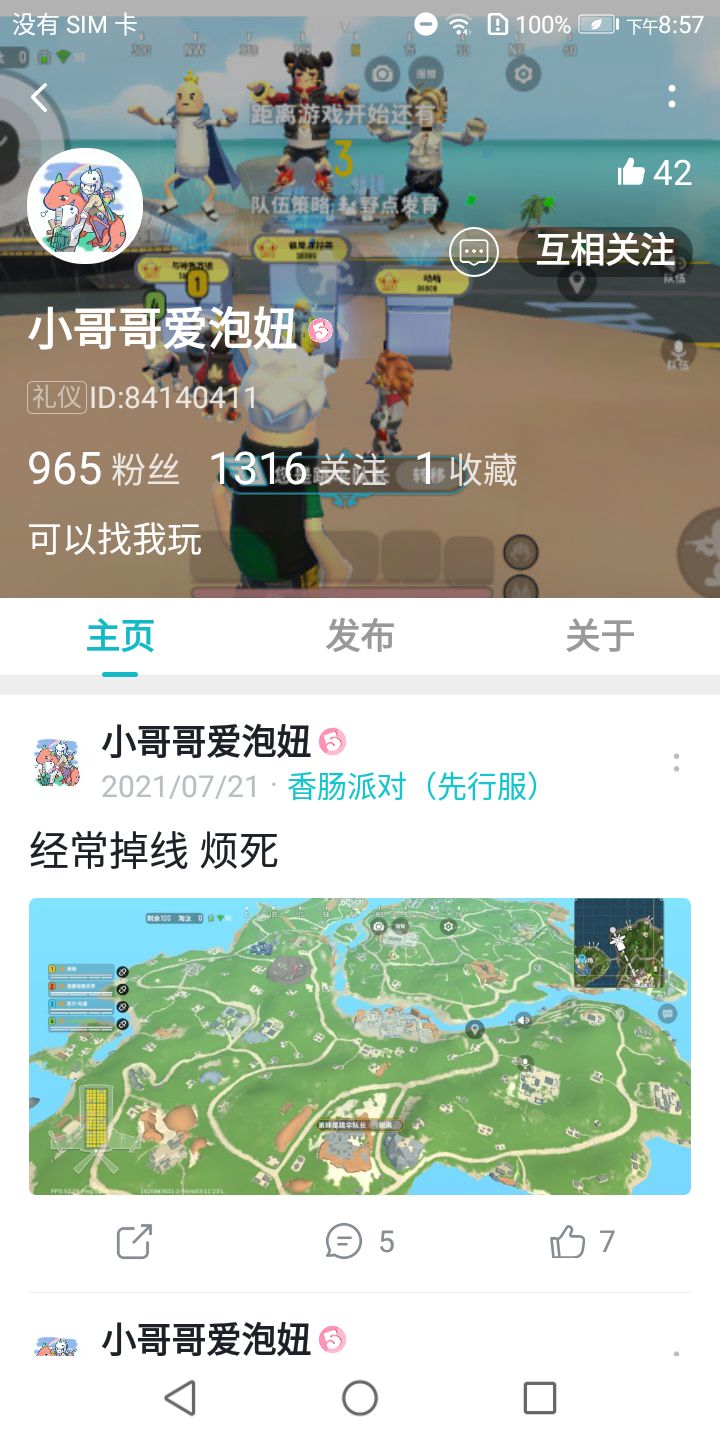Image resolution: width=720 pixels, height=1440 pixels.
Task: Share the post using the share arrow icon
Action: 131,1242
